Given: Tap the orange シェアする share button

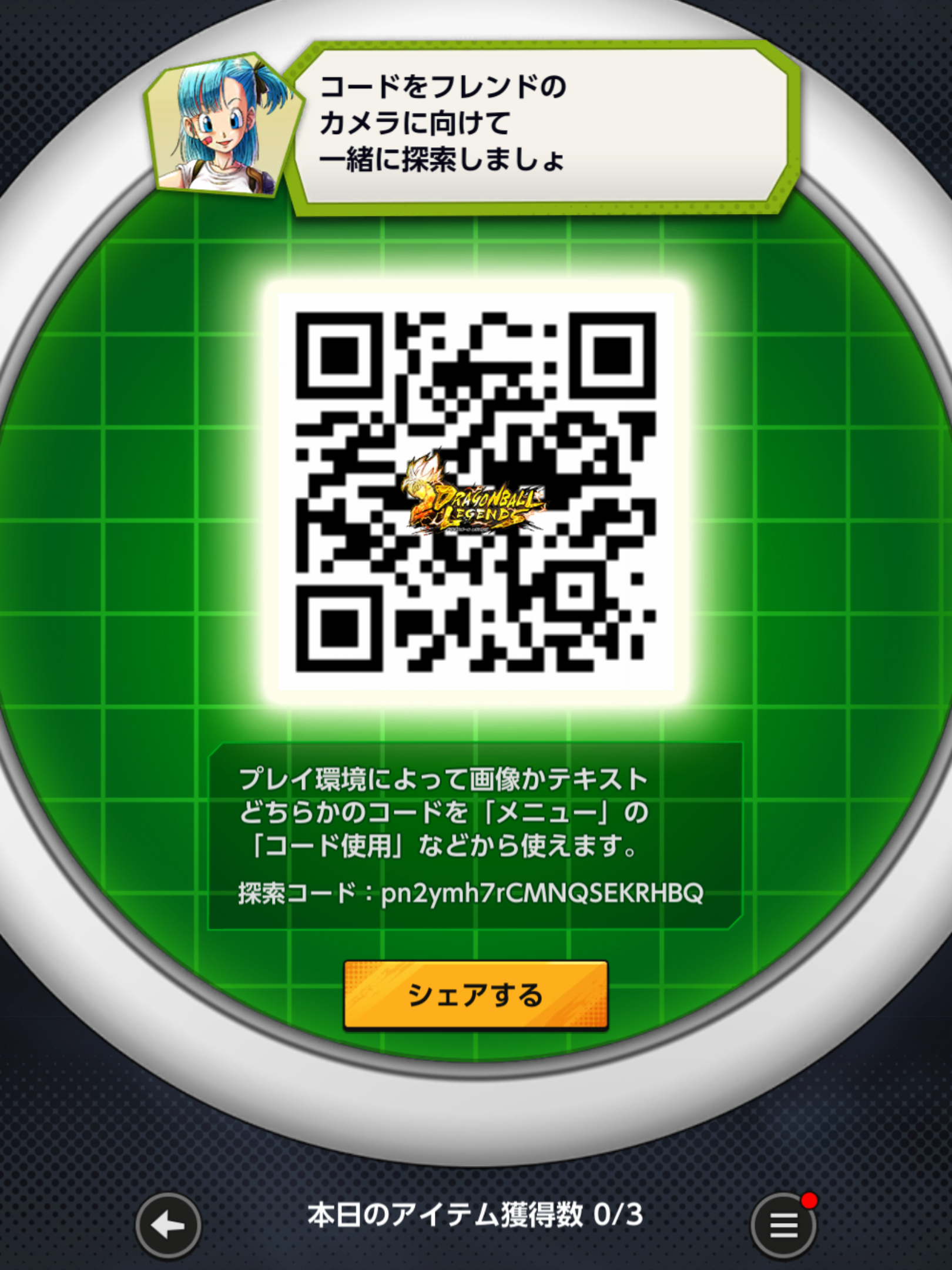Looking at the screenshot, I should [x=475, y=995].
